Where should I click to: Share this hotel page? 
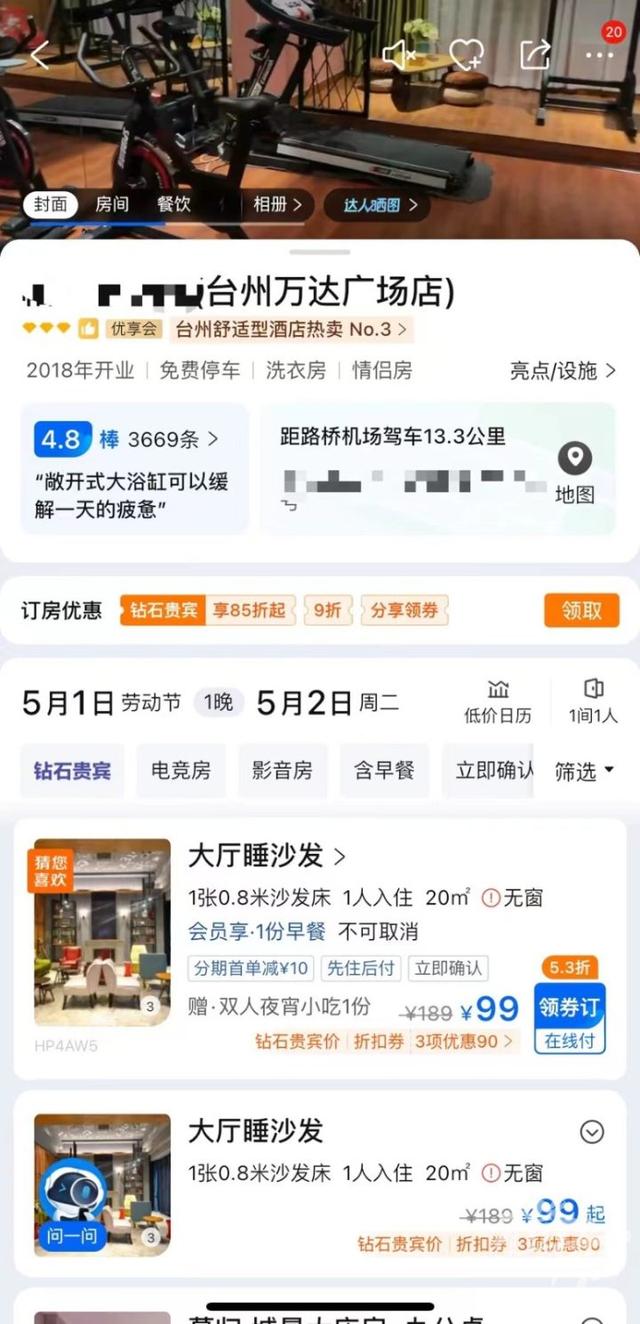tap(535, 55)
